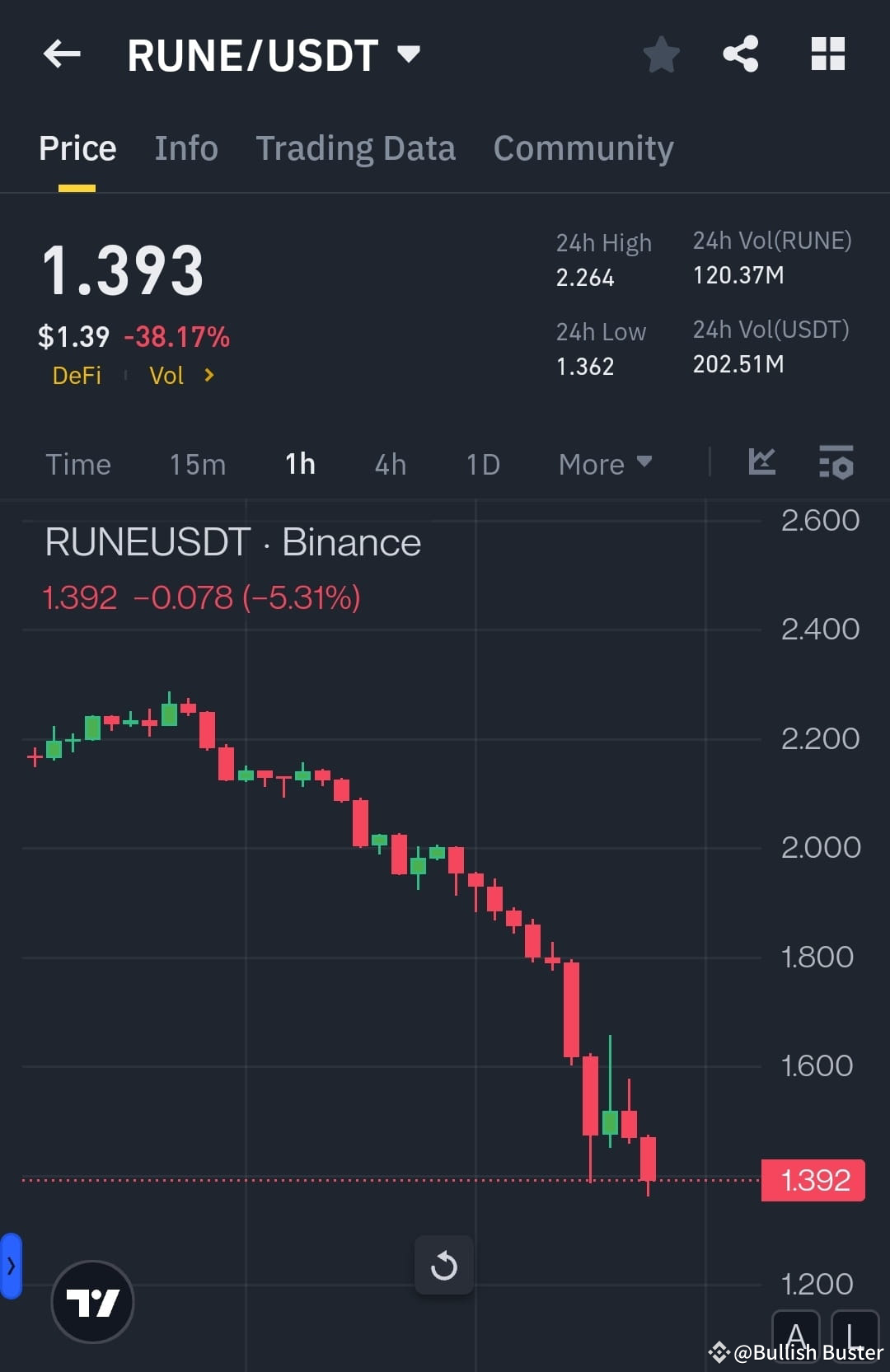This screenshot has height=1372, width=890.
Task: Select the 15m timeframe option
Action: tap(197, 464)
